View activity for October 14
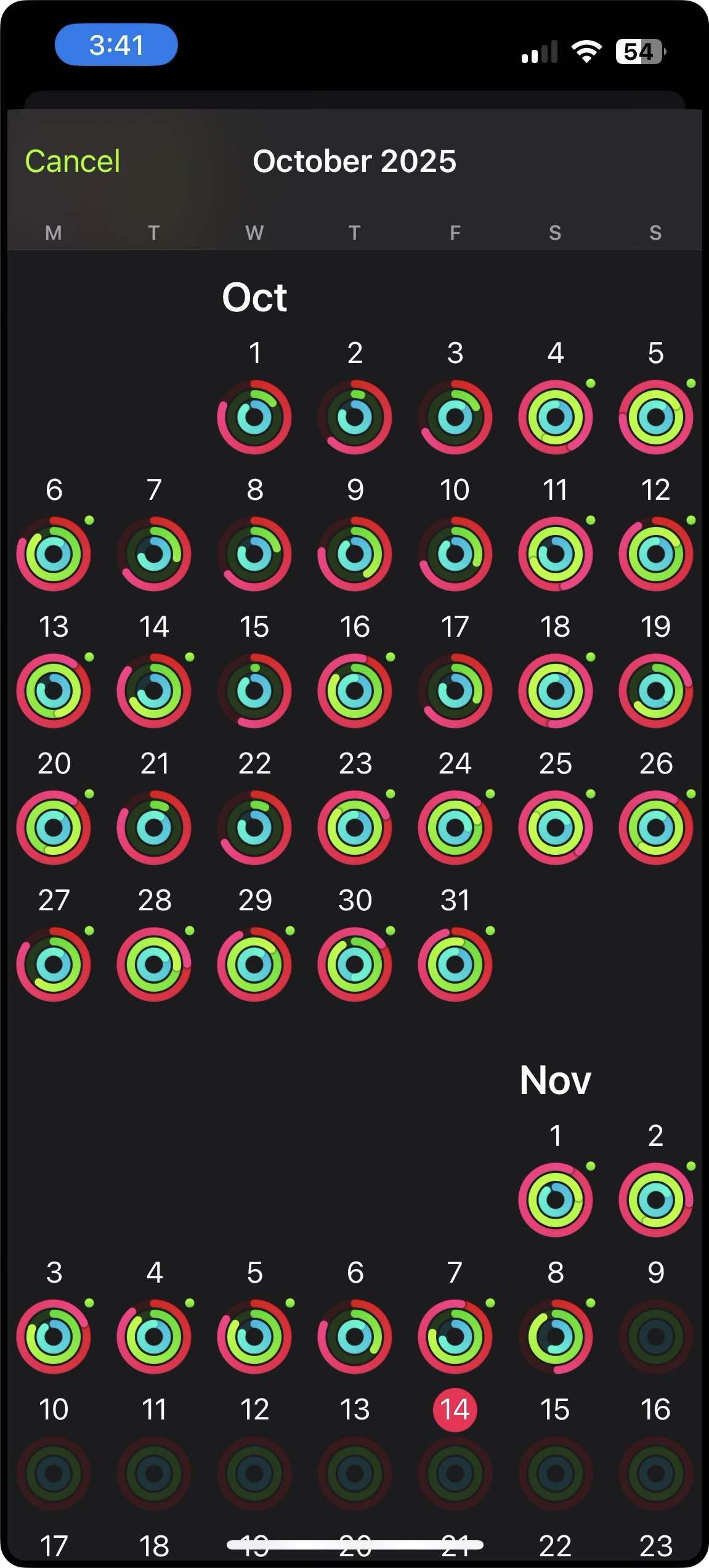709x1568 pixels. 154,691
